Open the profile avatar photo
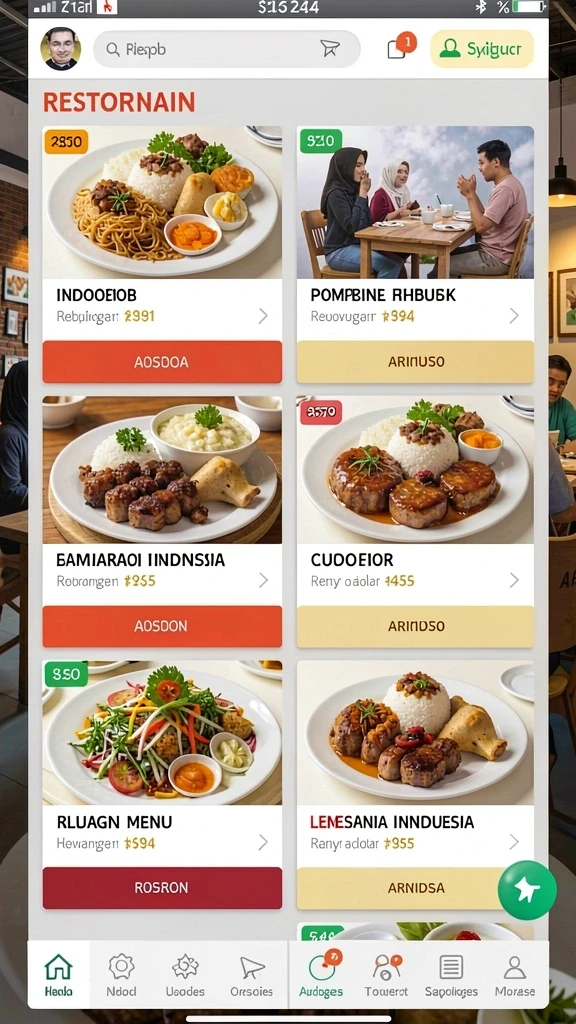Screen dimensions: 576x1024 (x=61, y=49)
